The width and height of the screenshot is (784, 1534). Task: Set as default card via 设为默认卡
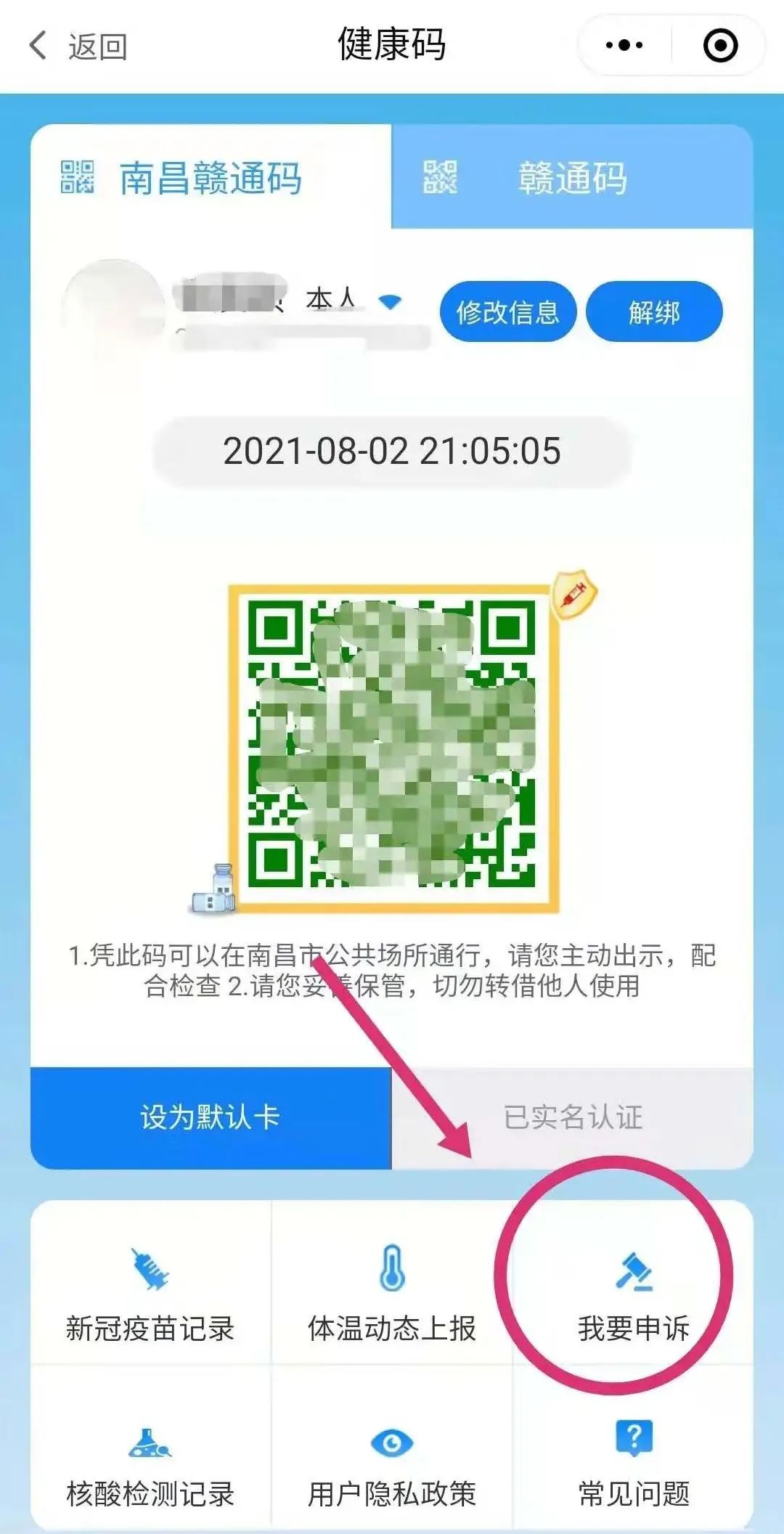pos(211,1117)
